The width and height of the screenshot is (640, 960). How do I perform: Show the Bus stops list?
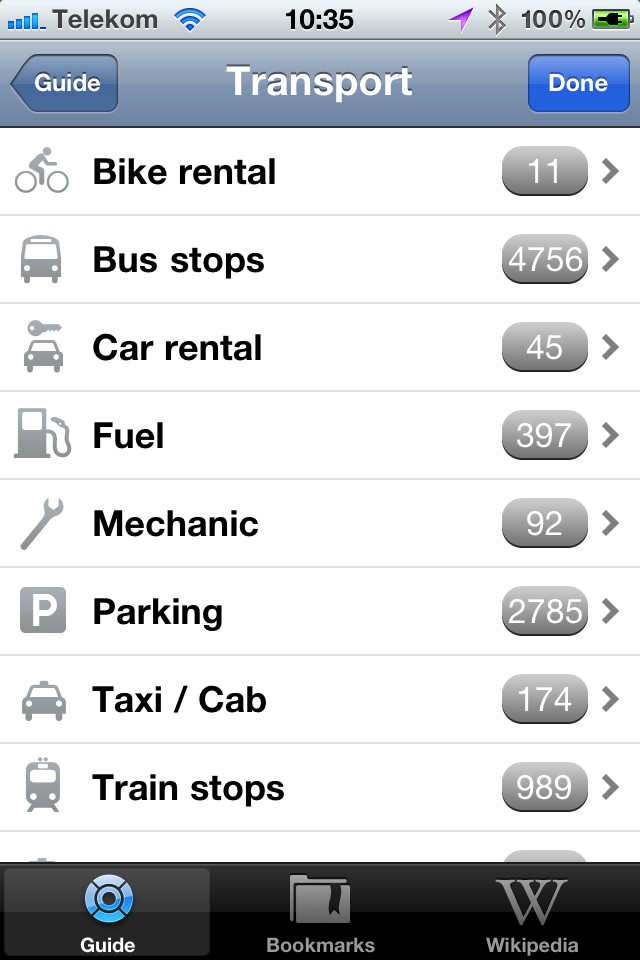click(320, 260)
